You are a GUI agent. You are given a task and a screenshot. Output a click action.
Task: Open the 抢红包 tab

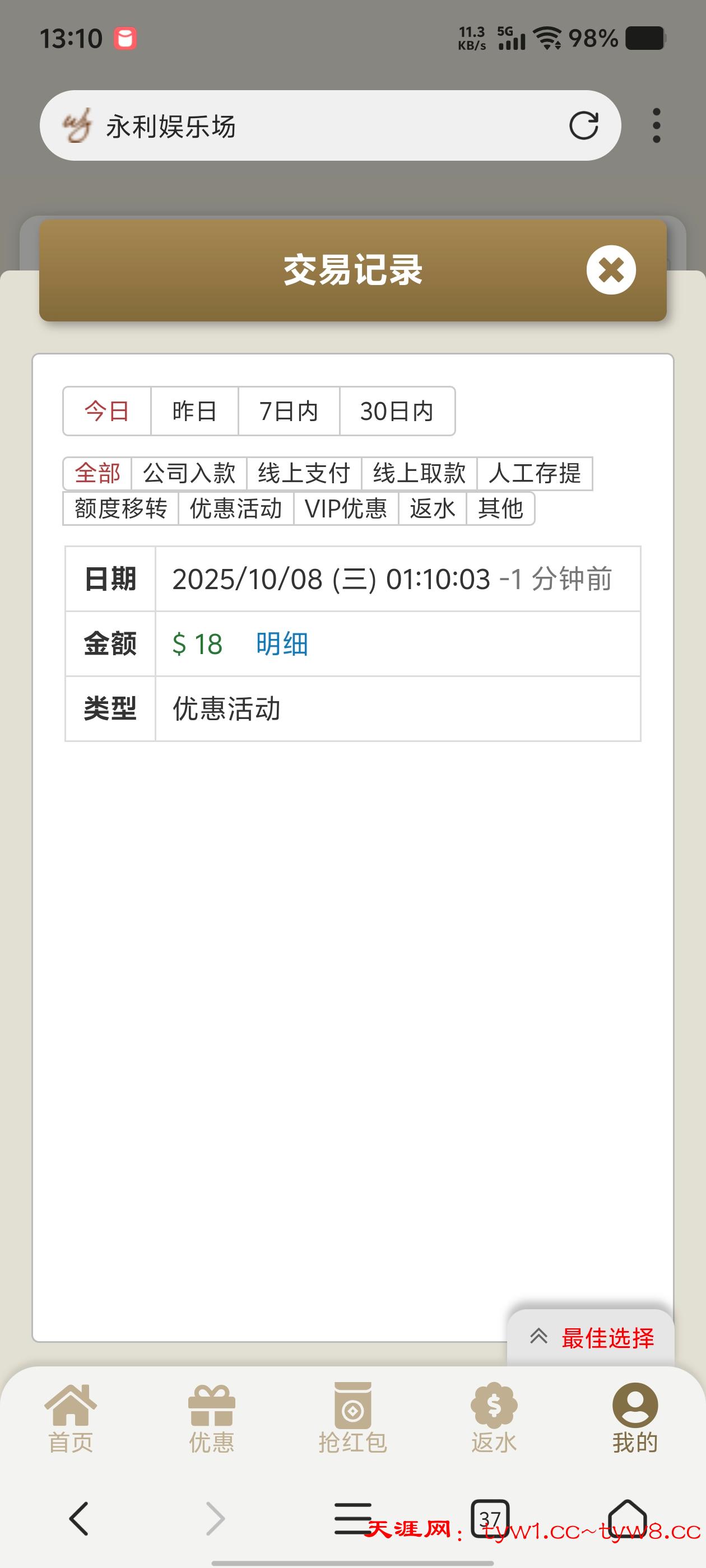[352, 1418]
